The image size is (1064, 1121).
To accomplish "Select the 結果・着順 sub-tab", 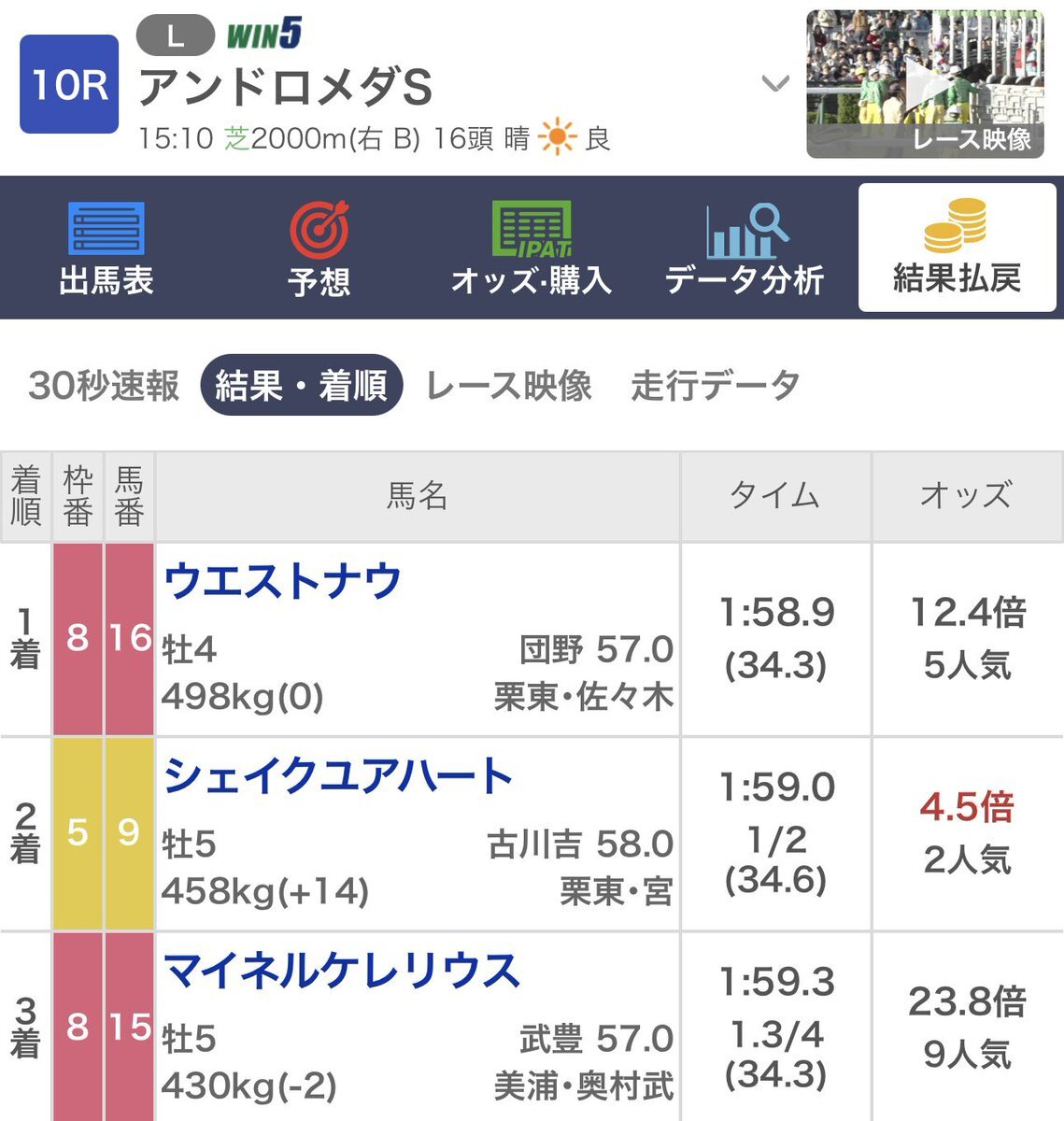I will (301, 386).
